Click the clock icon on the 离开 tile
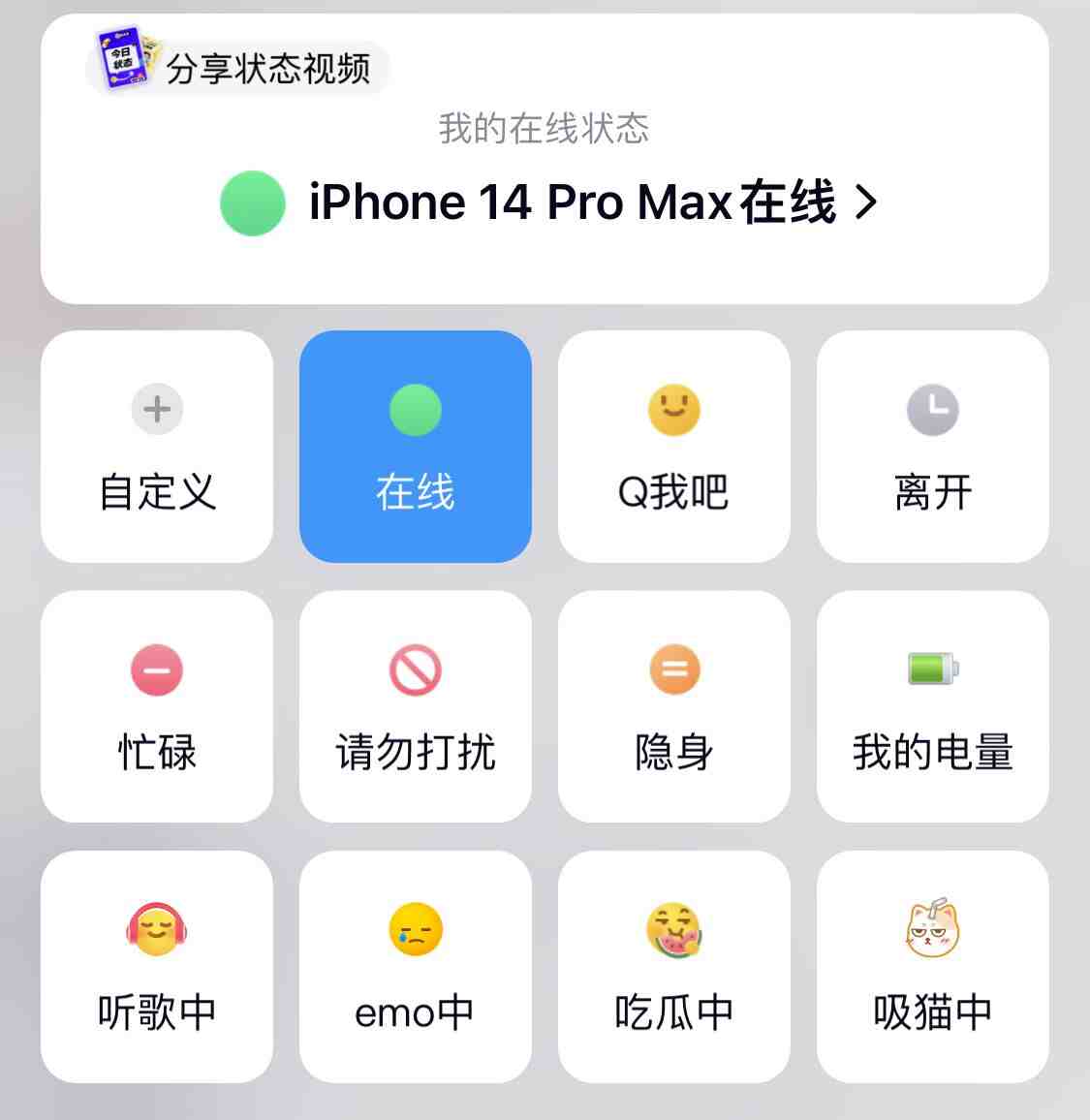The height and width of the screenshot is (1120, 1090). (932, 409)
